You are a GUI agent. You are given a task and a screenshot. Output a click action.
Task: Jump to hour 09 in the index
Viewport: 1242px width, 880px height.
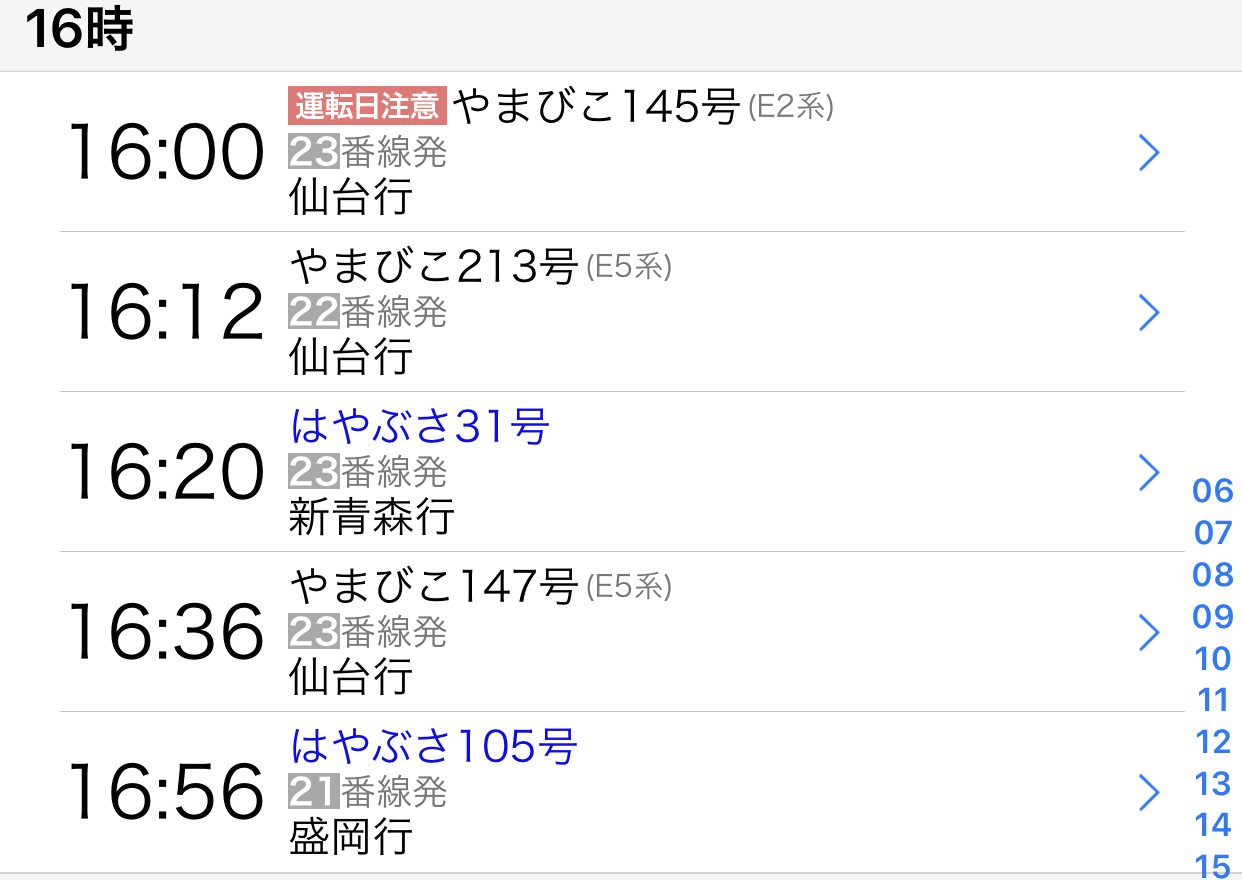point(1213,616)
